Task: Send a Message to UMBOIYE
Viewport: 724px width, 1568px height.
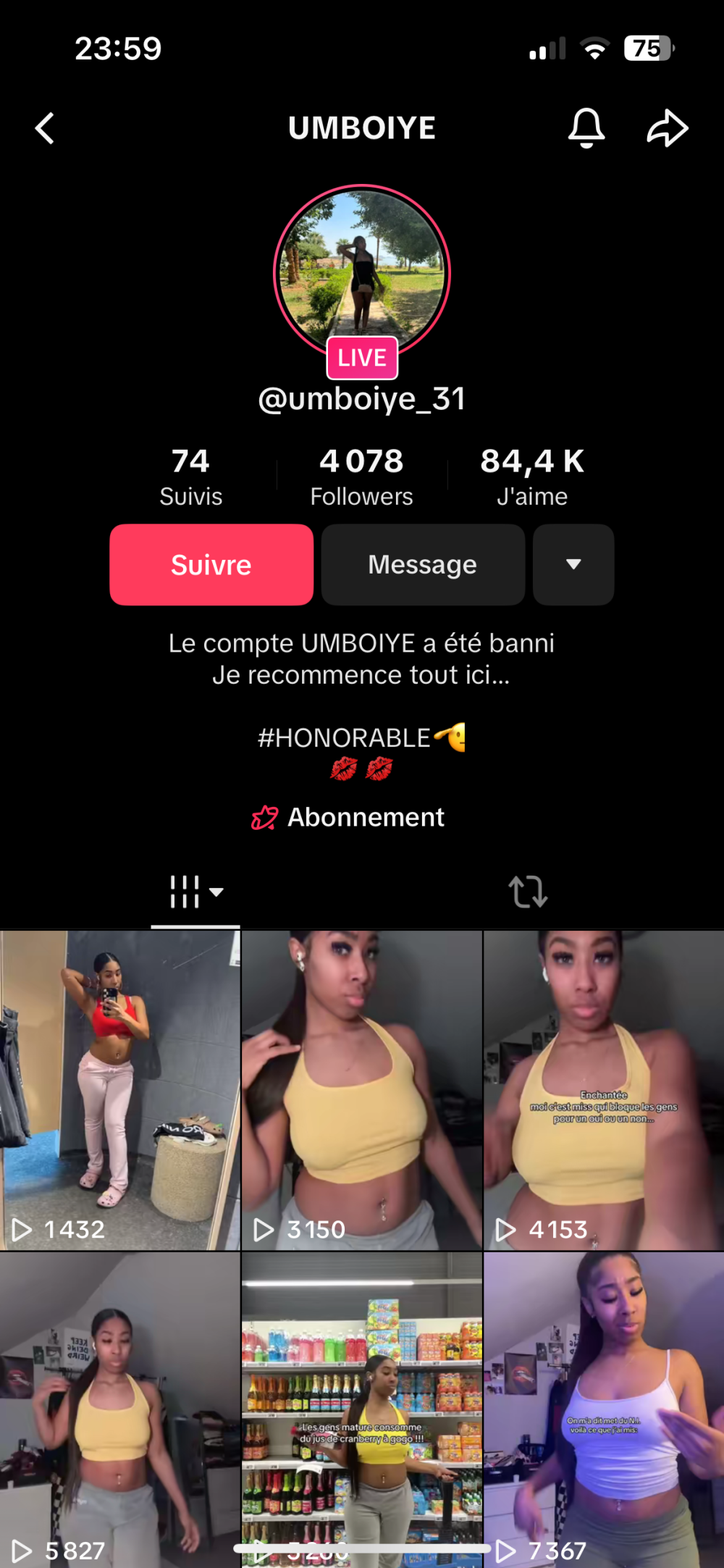Action: [x=423, y=565]
